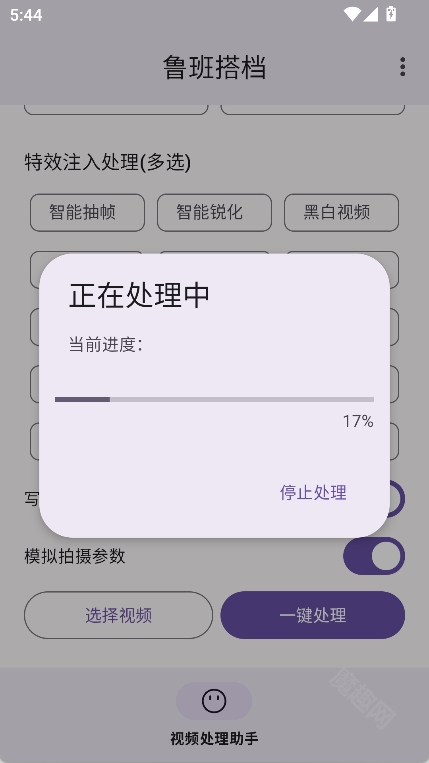Viewport: 429px width, 763px height.
Task: Tap the 选择视频 button
Action: click(x=118, y=615)
